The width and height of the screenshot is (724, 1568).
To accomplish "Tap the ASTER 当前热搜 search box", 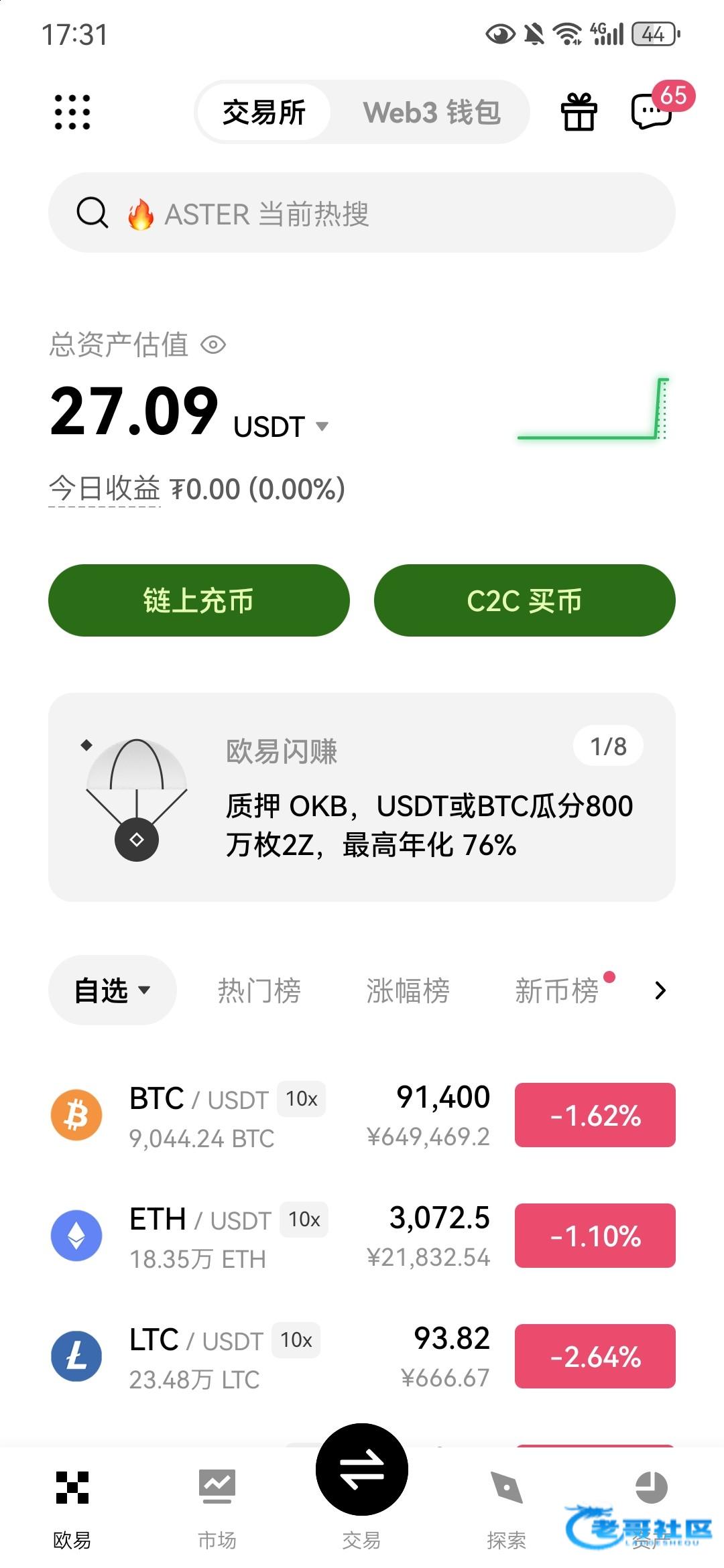I will (x=362, y=213).
